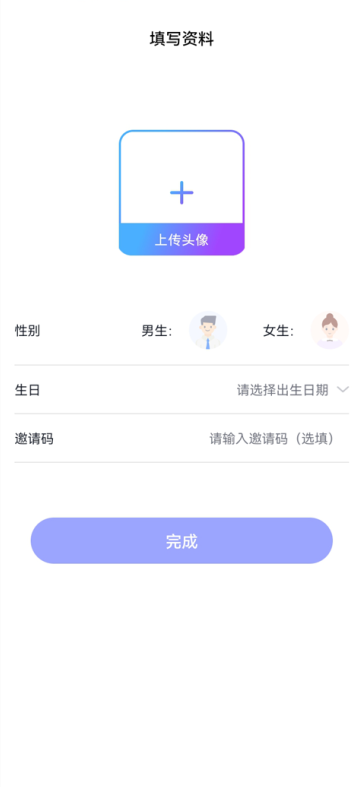360x787 pixels.
Task: Tap the 上传头像 avatar upload box
Action: pyautogui.click(x=181, y=193)
